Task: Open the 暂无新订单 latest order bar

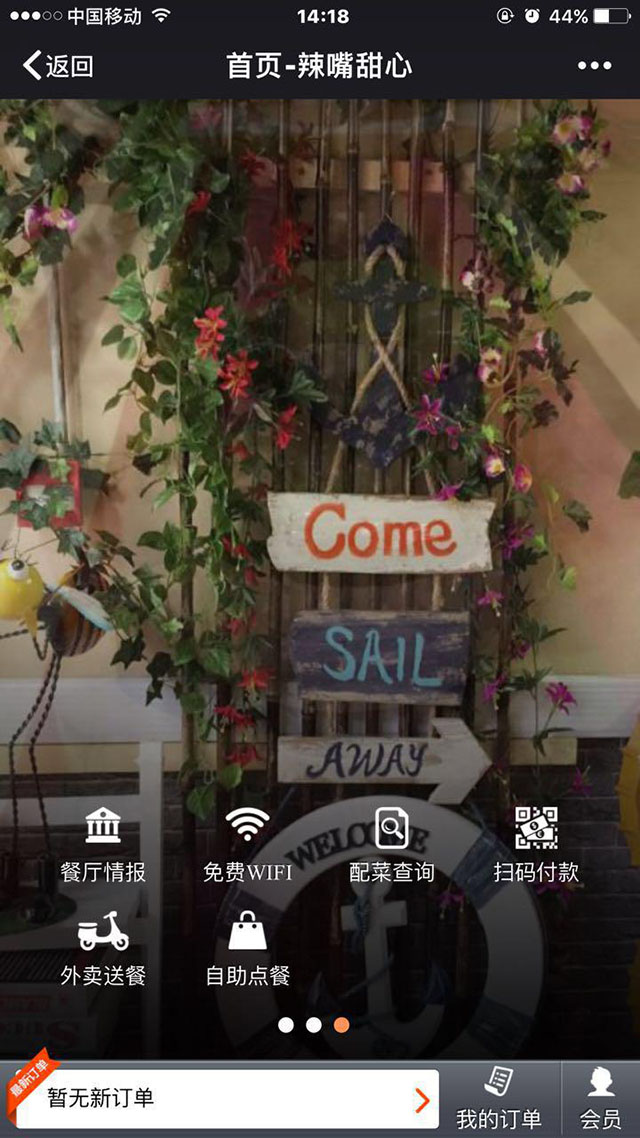Action: [x=228, y=1098]
